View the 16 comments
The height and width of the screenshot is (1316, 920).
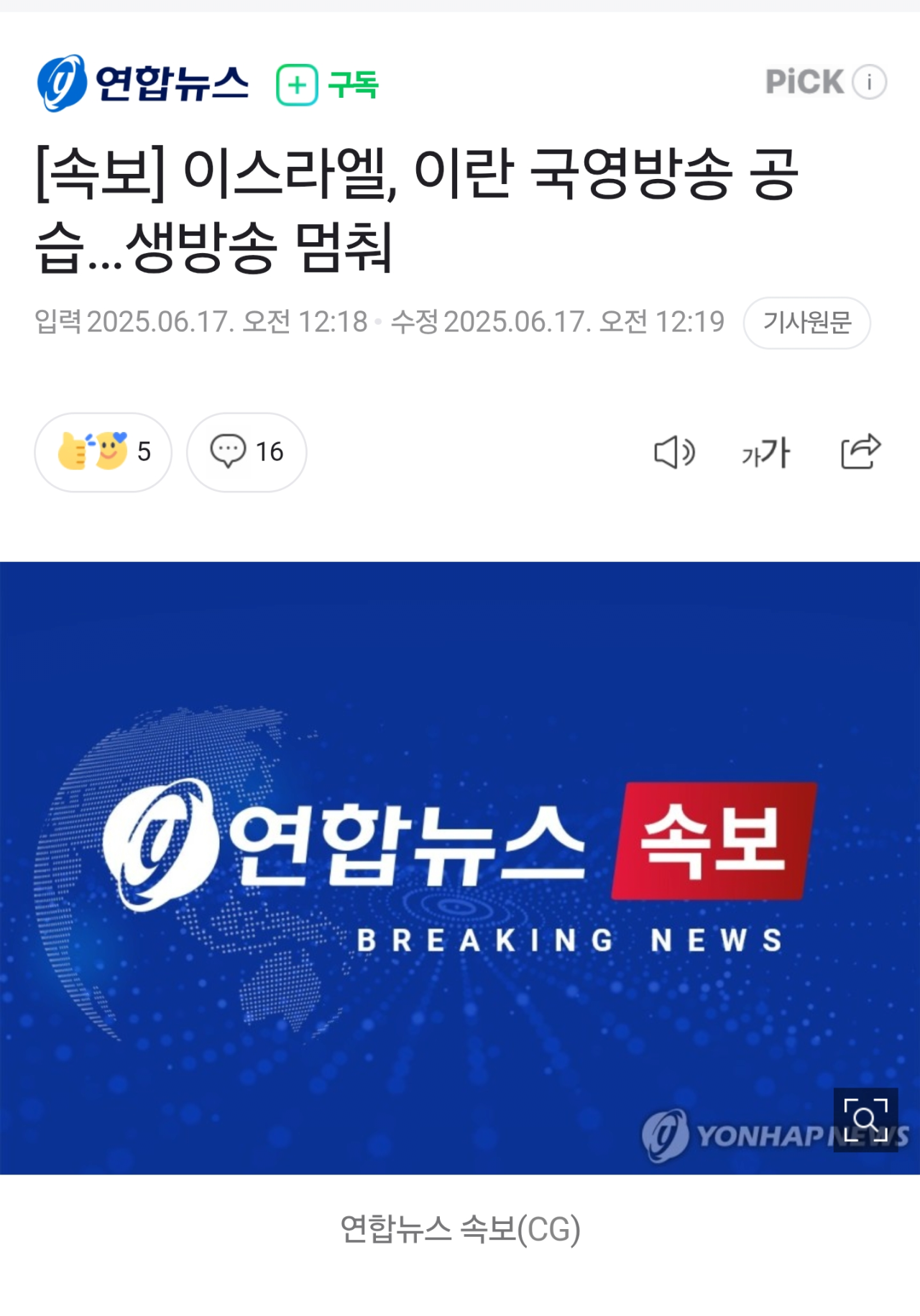pos(247,452)
